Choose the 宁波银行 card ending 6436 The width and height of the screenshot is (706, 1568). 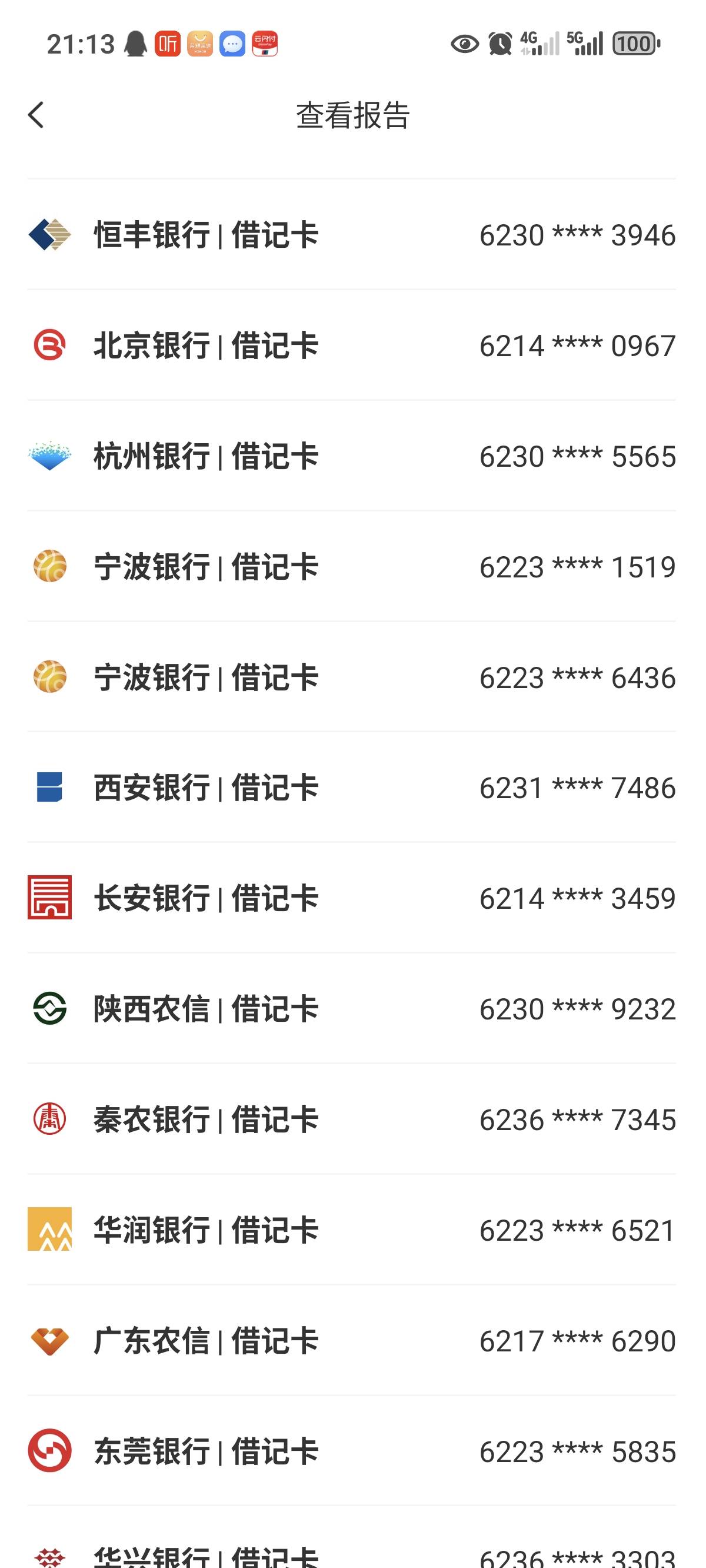pos(352,677)
